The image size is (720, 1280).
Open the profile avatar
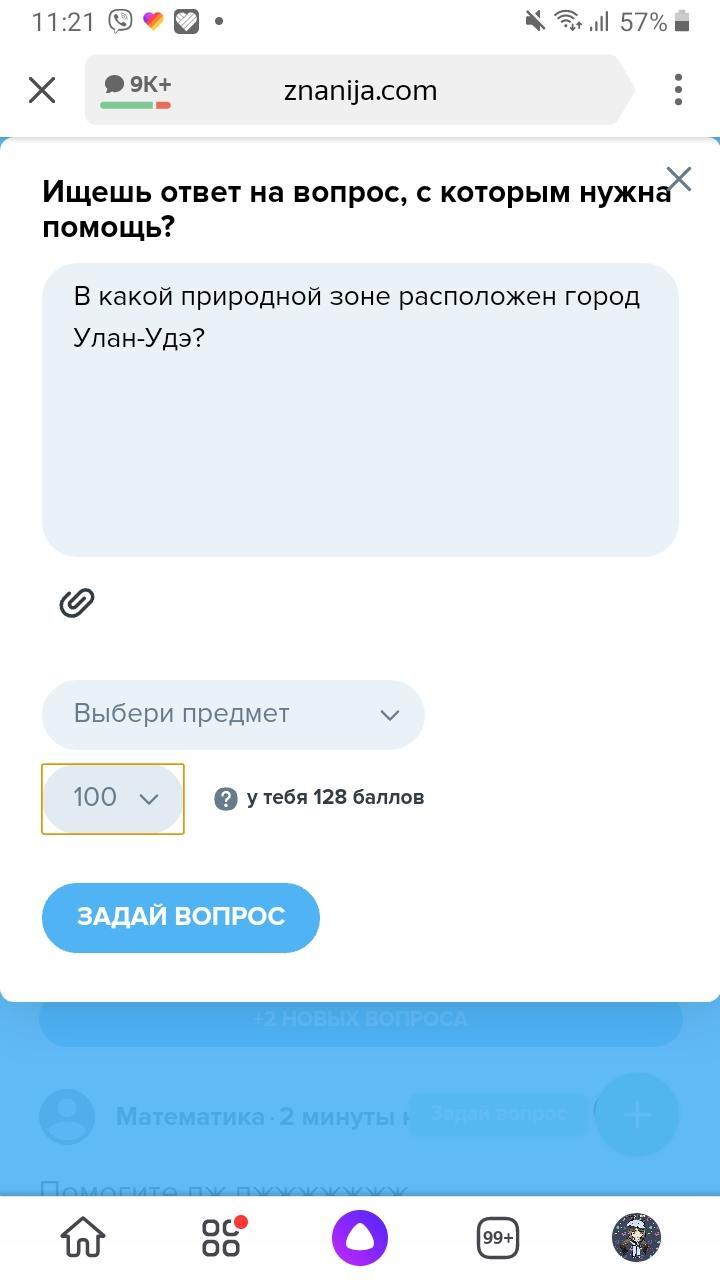[x=637, y=1238]
